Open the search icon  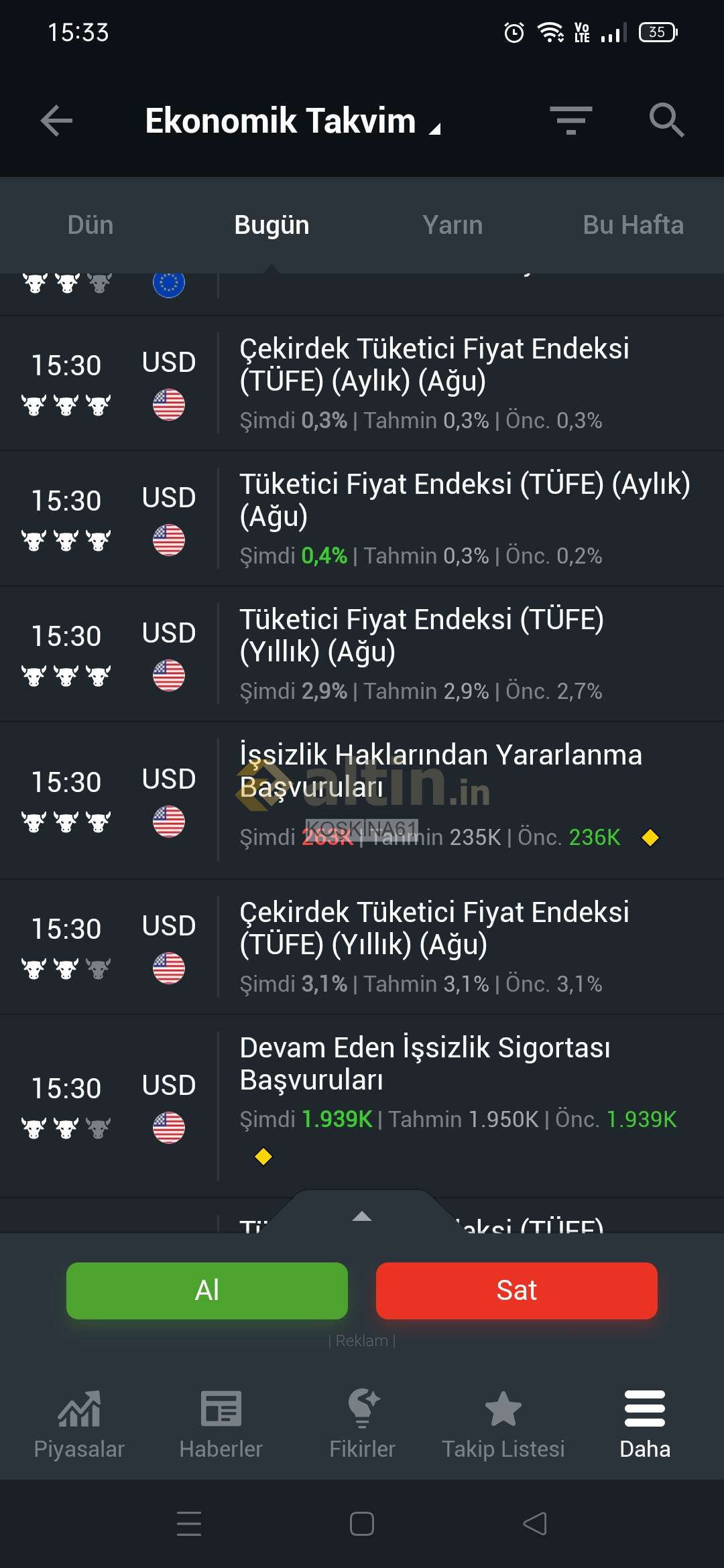tap(666, 121)
